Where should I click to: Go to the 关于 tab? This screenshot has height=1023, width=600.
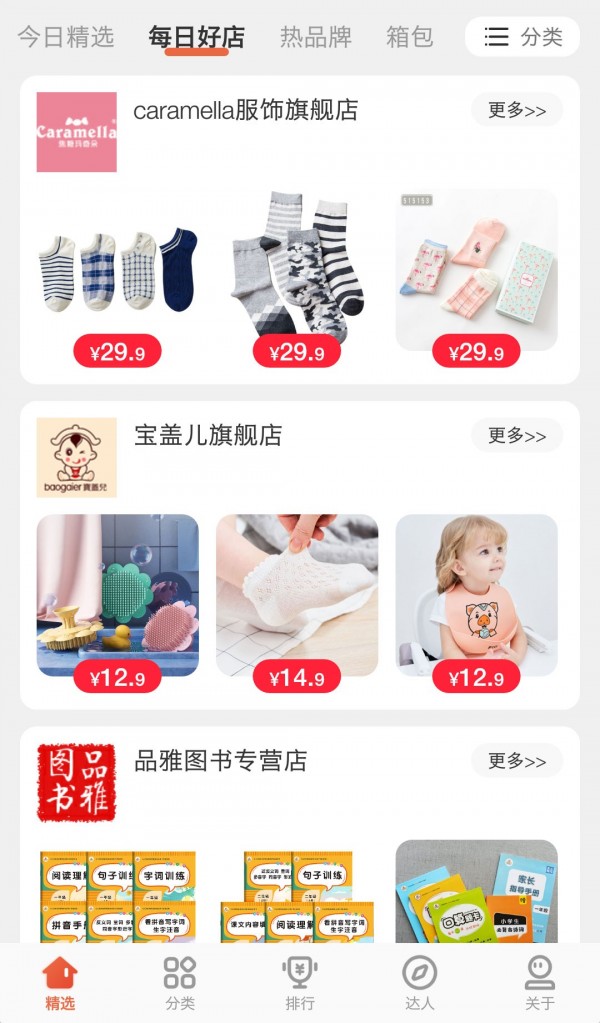pos(540,982)
